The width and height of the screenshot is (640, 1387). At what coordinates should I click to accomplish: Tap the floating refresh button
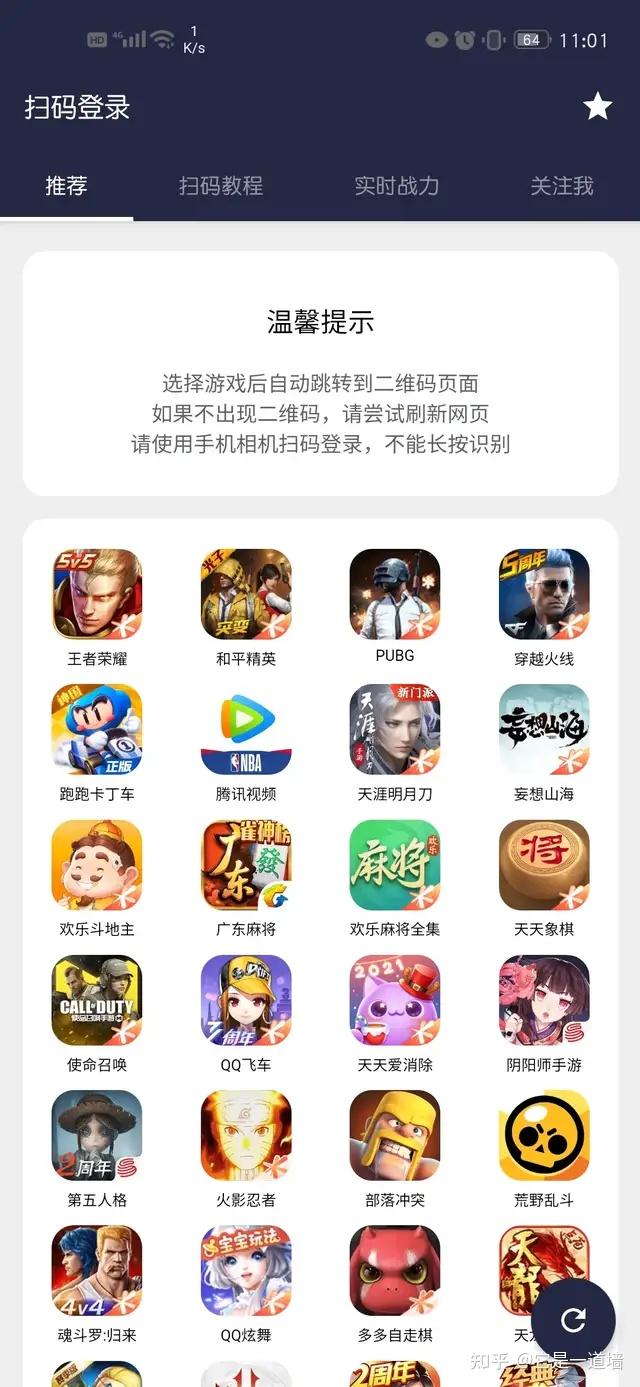(573, 1320)
